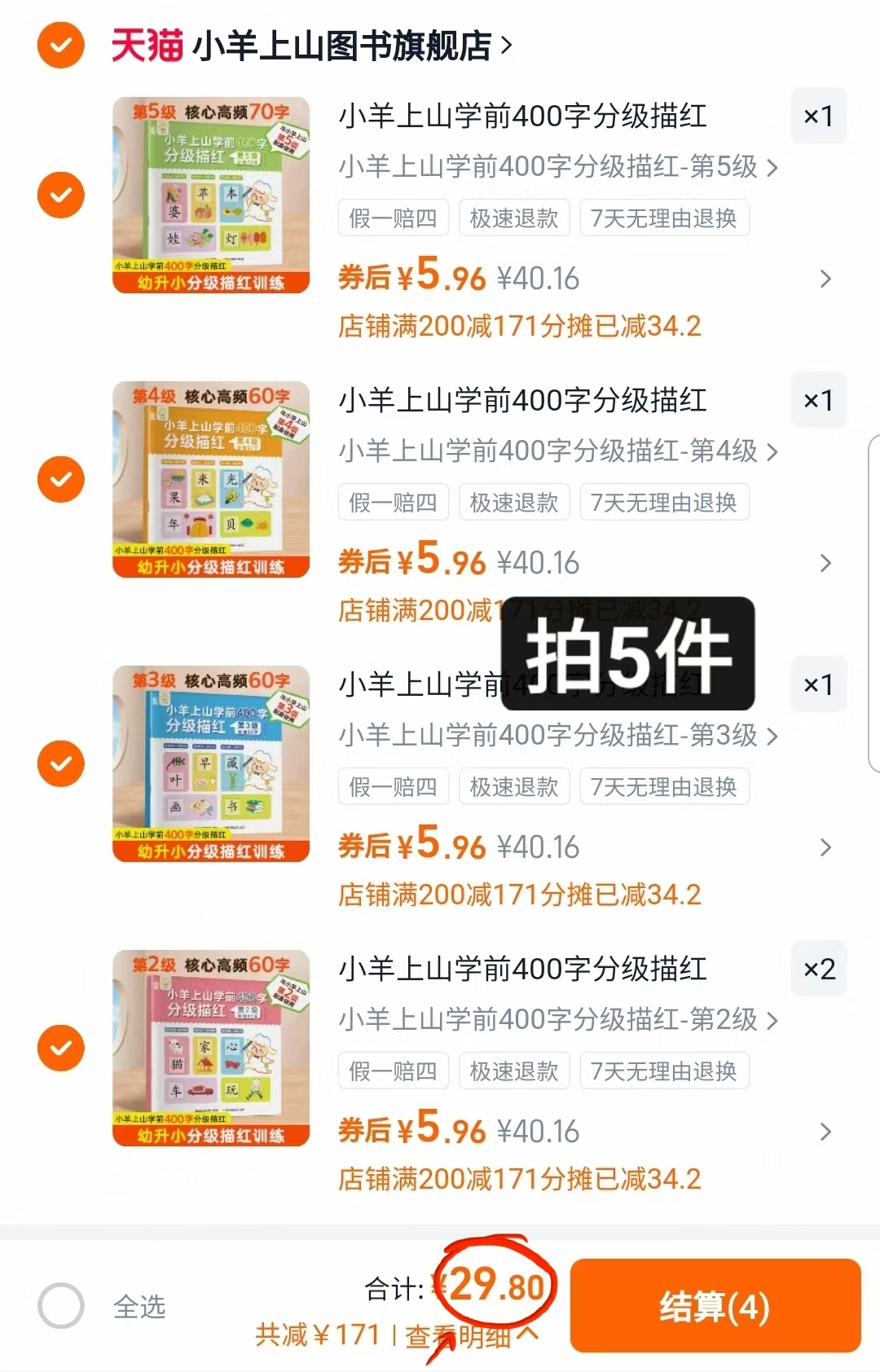Uncheck the 第2级 item checkbox
The width and height of the screenshot is (880, 1372).
(59, 1048)
